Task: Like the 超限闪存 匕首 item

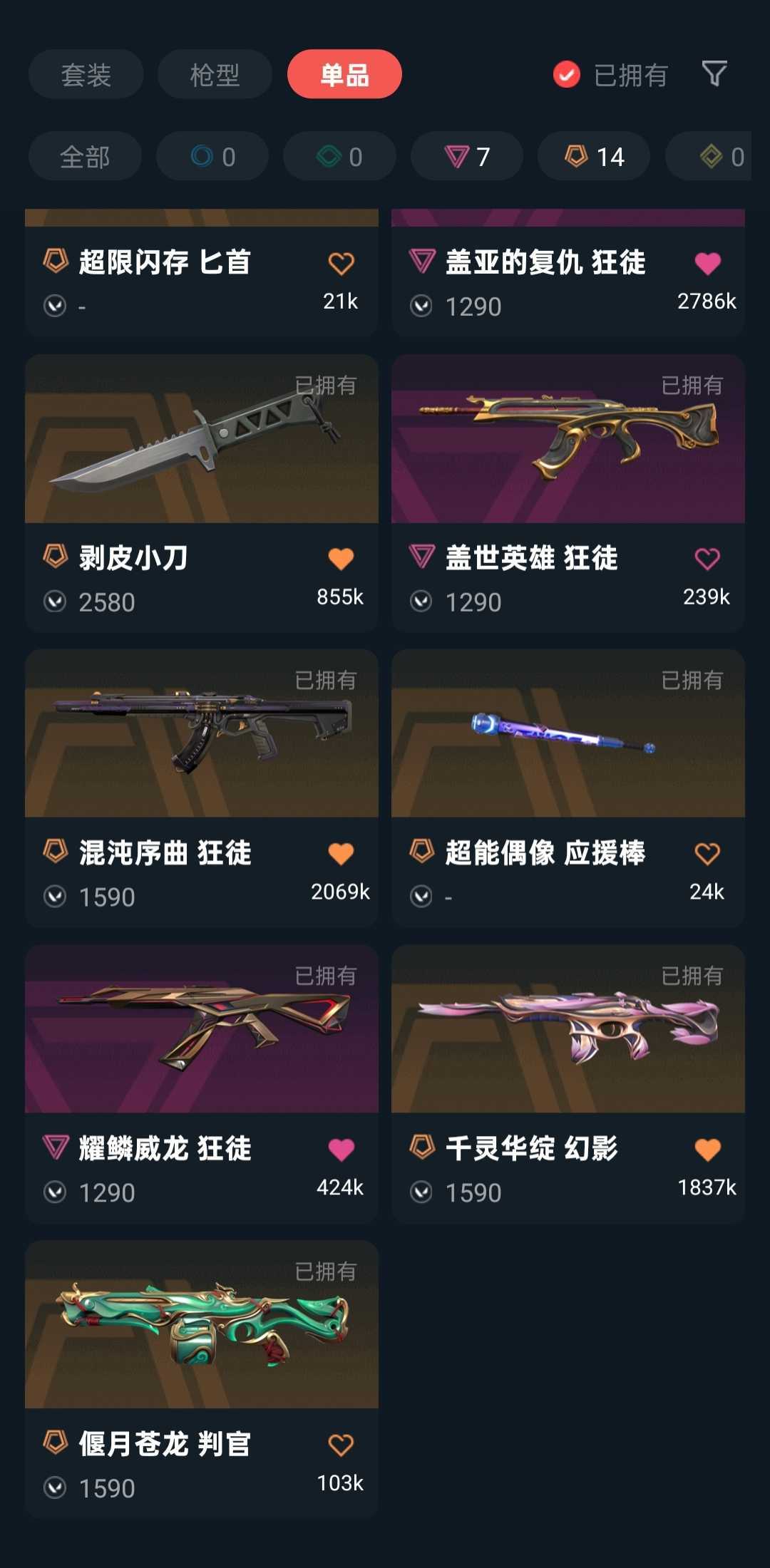Action: [x=341, y=264]
